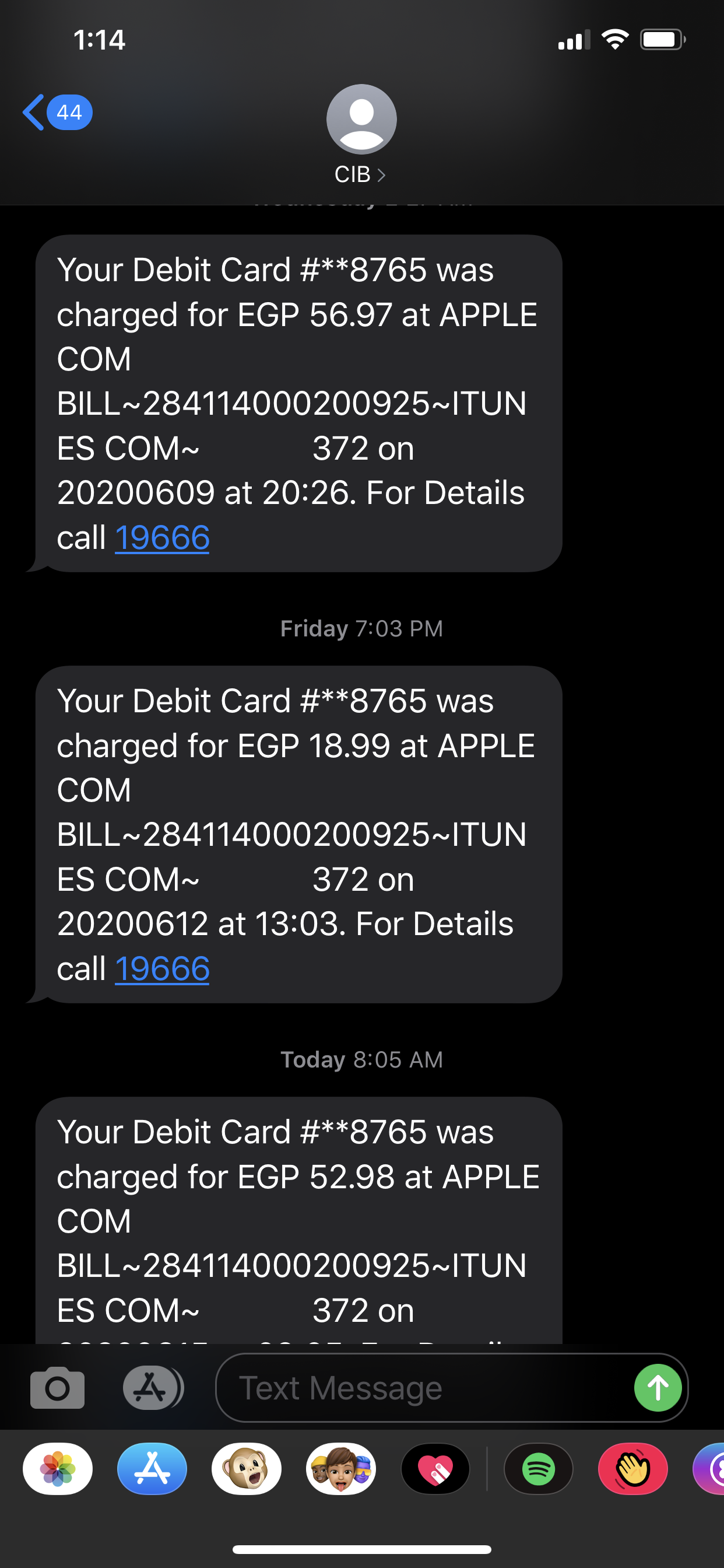Viewport: 724px width, 1568px height.
Task: Call 19666 from the EGP 18.99 message
Action: pyautogui.click(x=162, y=969)
